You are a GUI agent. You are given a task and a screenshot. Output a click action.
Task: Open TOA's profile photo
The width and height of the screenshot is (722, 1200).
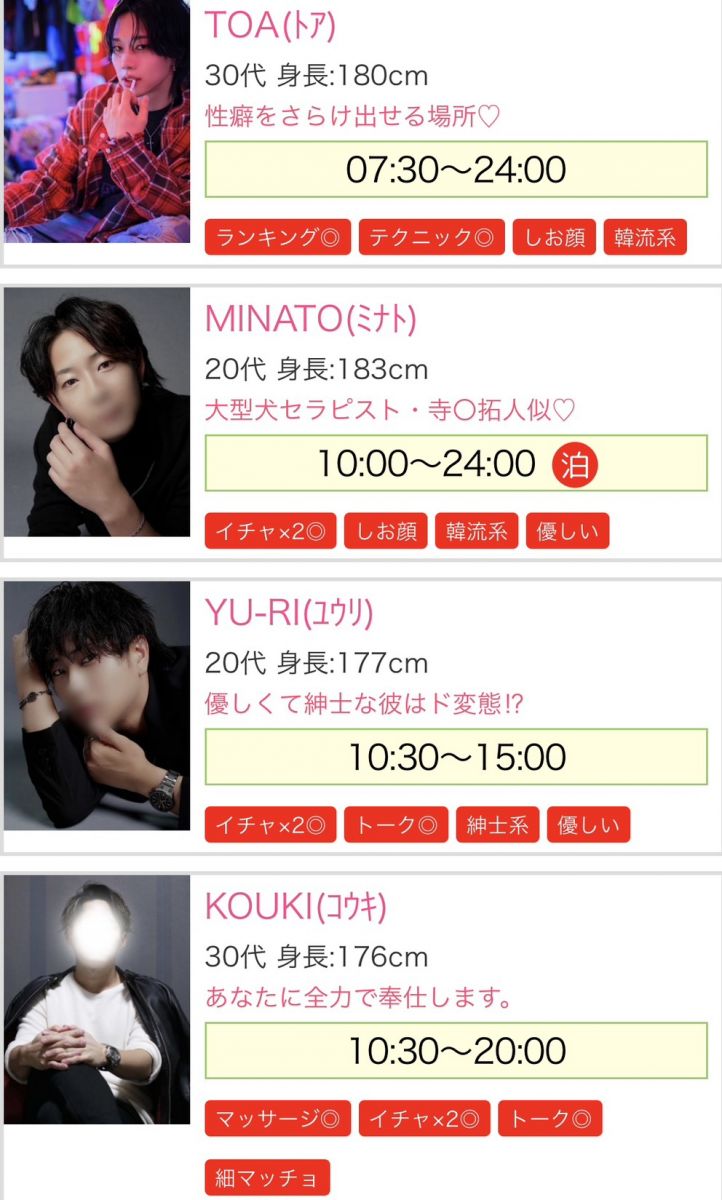tap(97, 120)
